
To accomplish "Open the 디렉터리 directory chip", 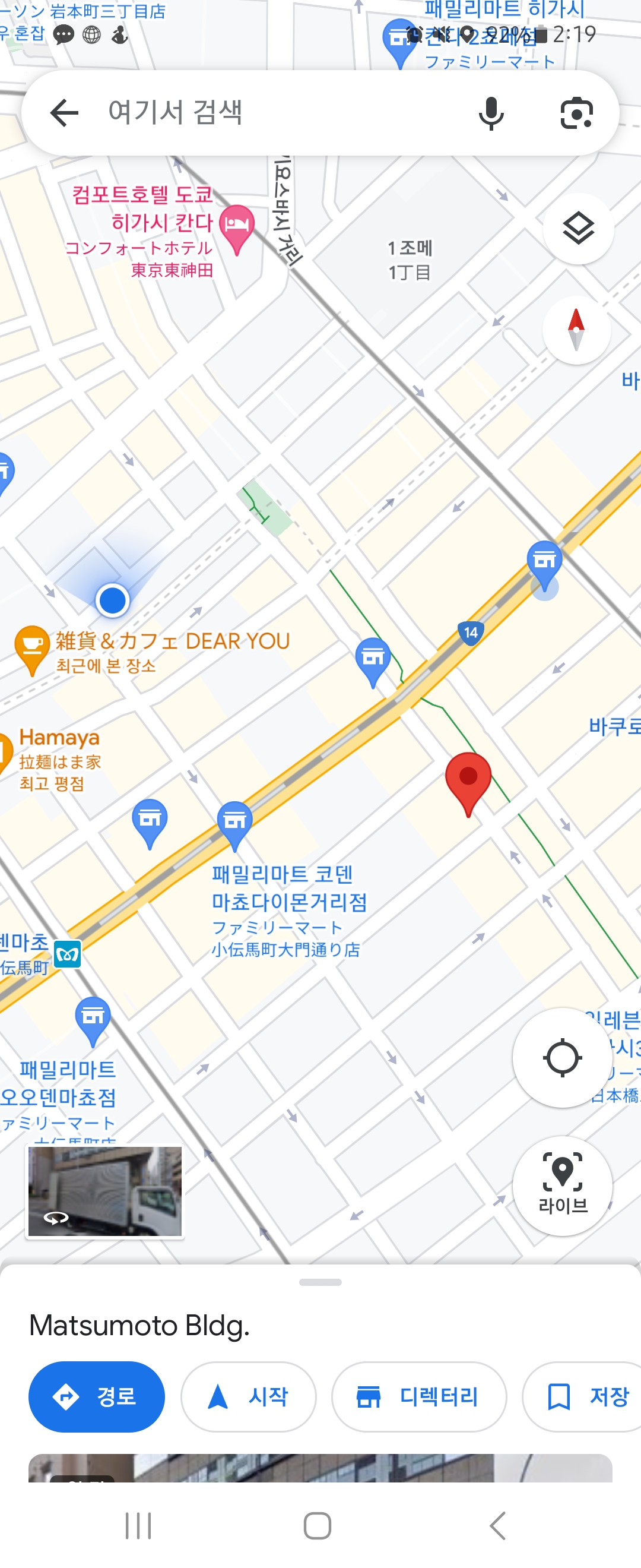I will 418,1396.
